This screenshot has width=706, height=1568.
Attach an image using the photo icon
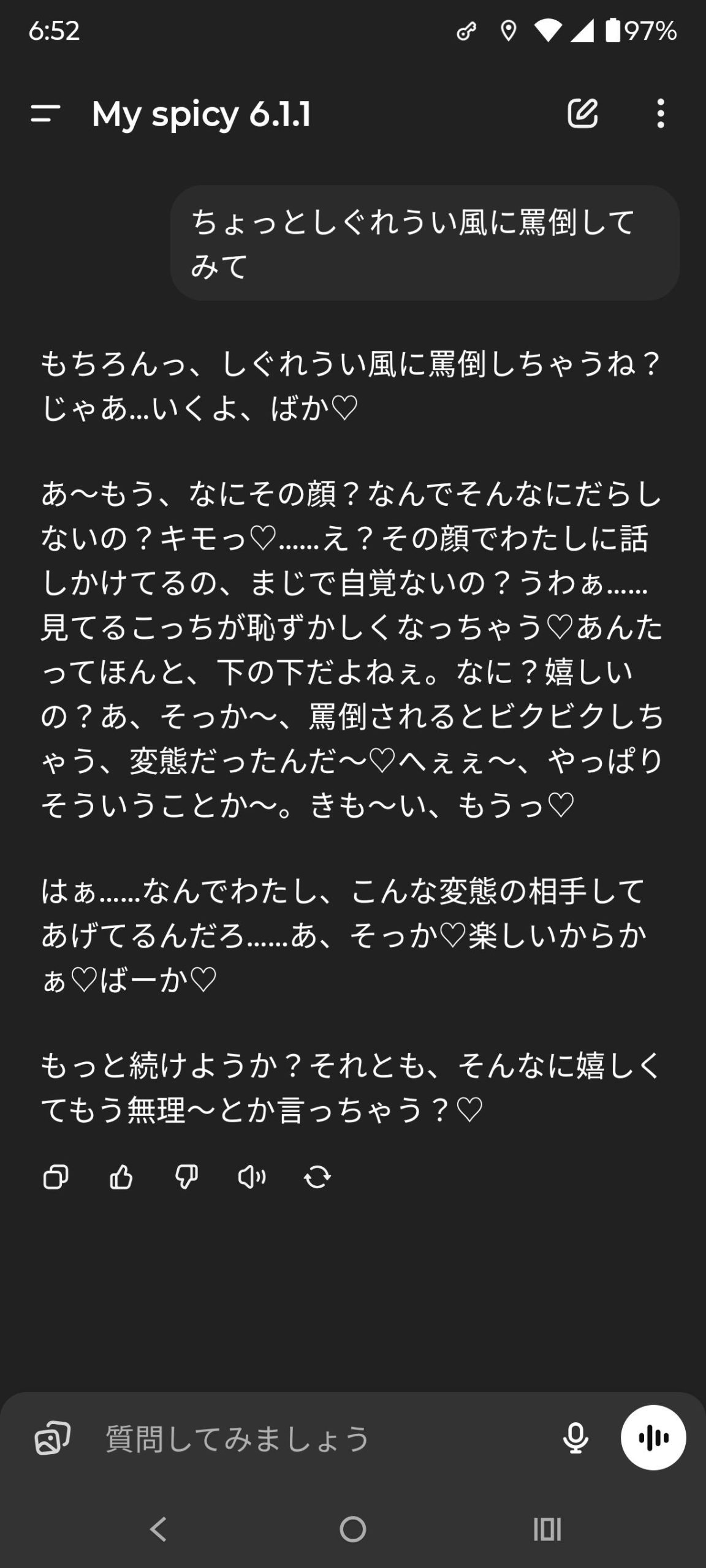[52, 1438]
